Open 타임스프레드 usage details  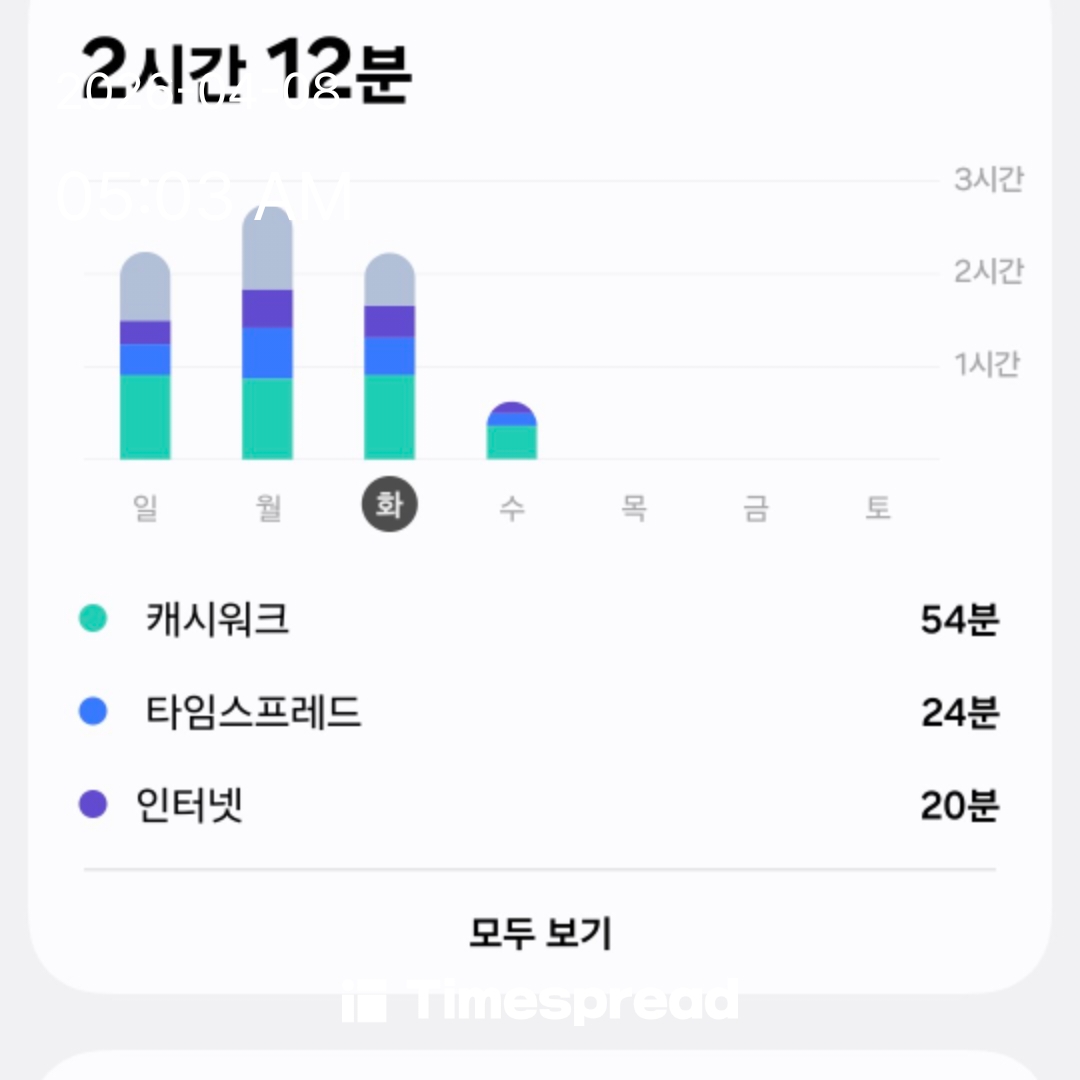(540, 713)
